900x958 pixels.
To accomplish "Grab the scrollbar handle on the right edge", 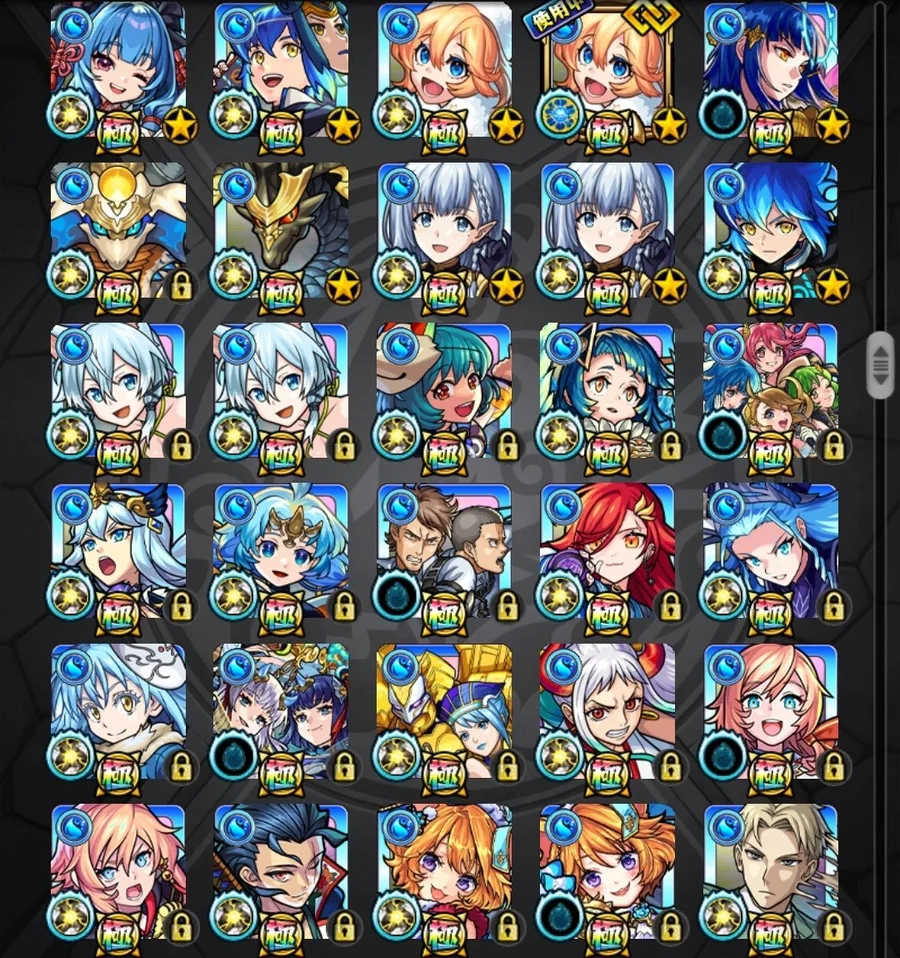I will (x=880, y=365).
